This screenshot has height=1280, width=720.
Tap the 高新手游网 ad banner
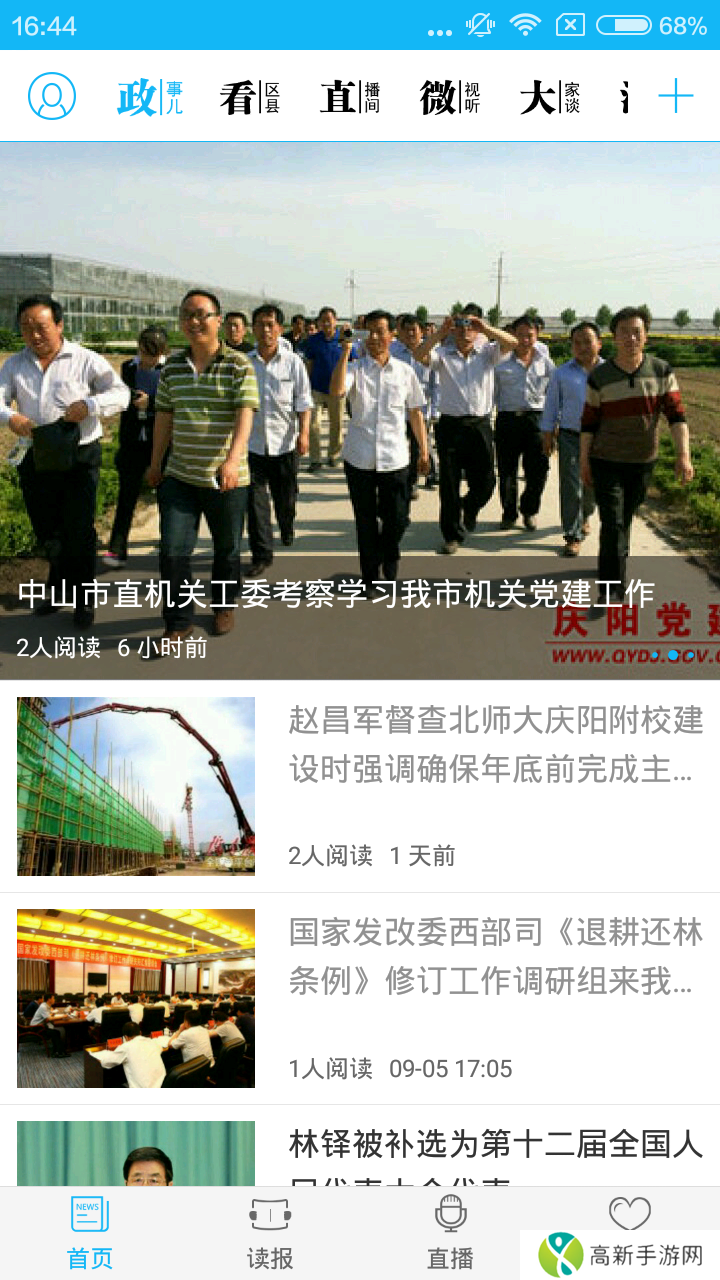618,1252
